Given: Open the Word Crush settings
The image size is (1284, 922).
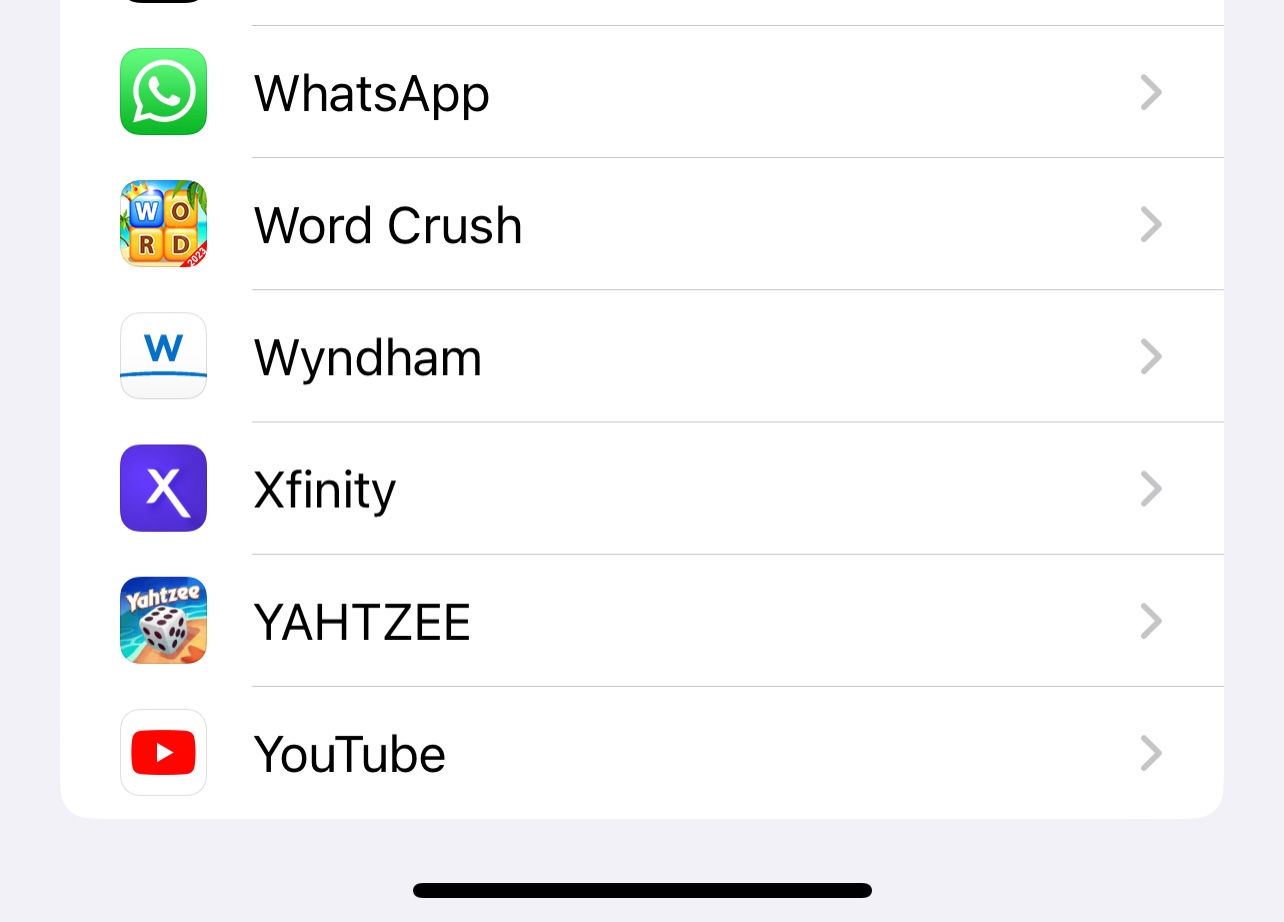Looking at the screenshot, I should tap(640, 225).
